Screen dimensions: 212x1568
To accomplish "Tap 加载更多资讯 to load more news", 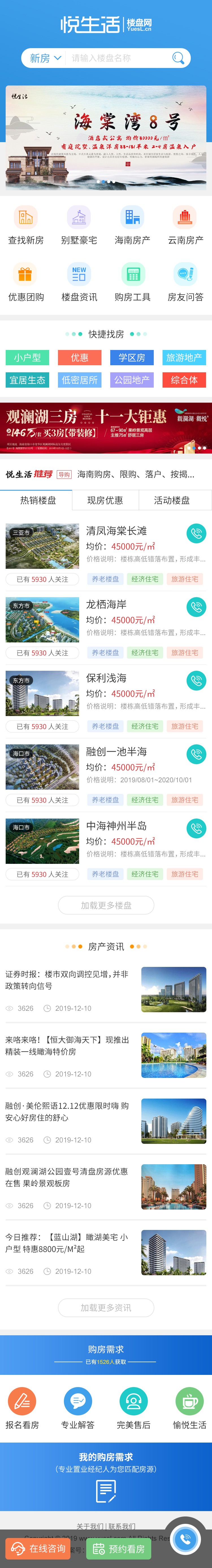I will pyautogui.click(x=106, y=1308).
